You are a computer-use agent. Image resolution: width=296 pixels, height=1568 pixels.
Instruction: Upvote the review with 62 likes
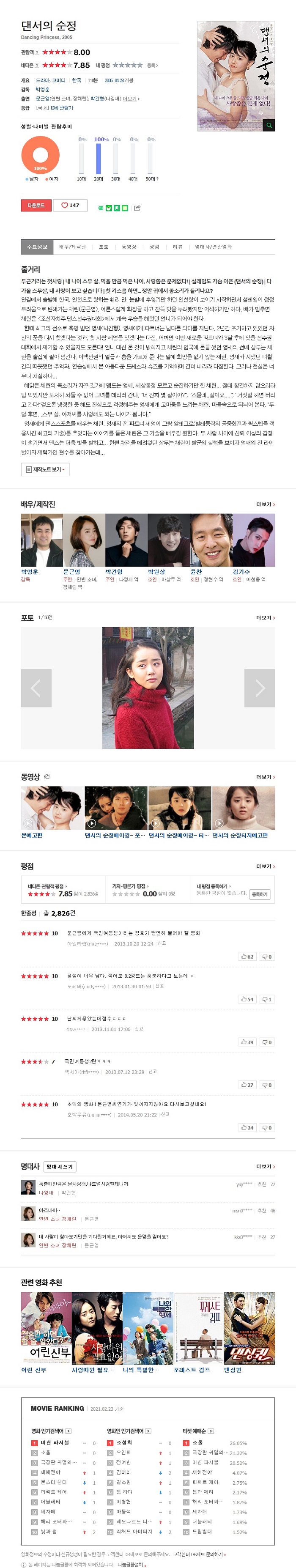tap(247, 956)
